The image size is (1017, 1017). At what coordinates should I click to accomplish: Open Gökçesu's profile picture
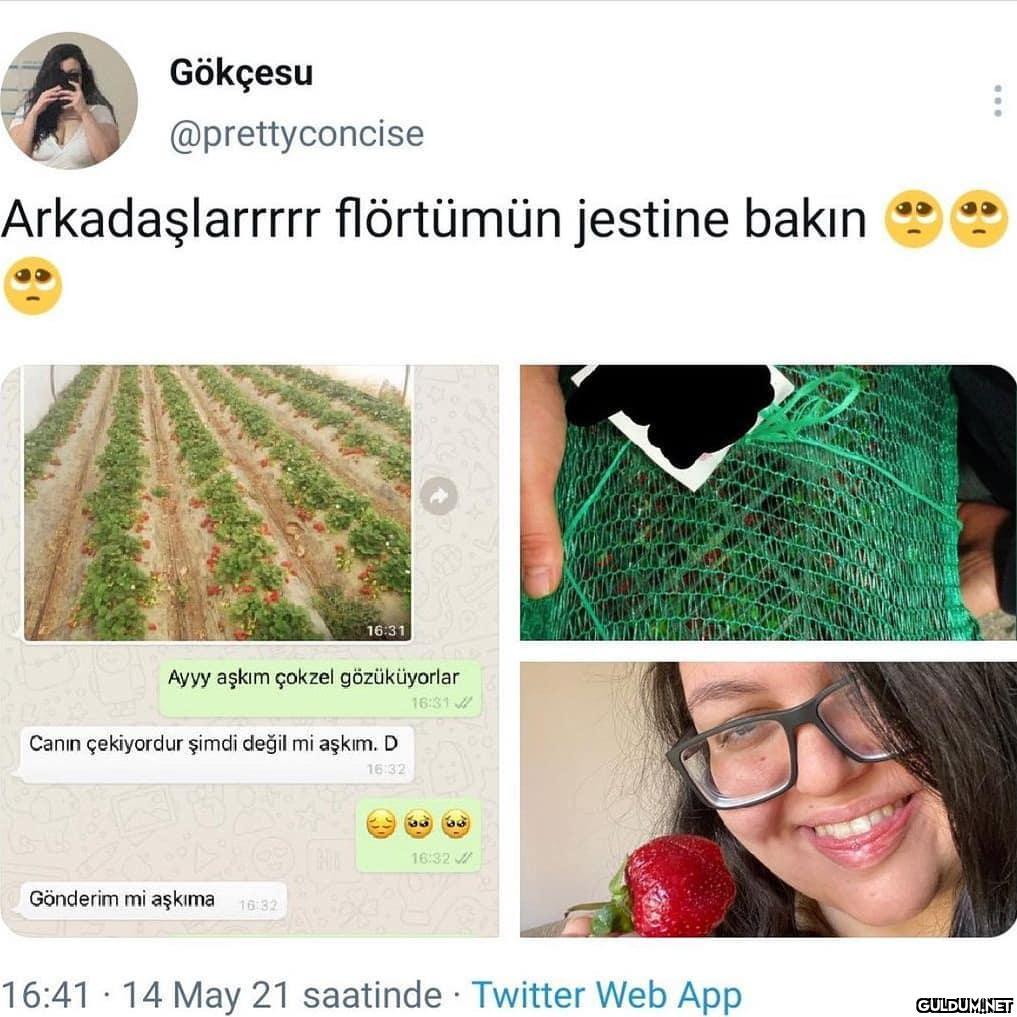(69, 100)
